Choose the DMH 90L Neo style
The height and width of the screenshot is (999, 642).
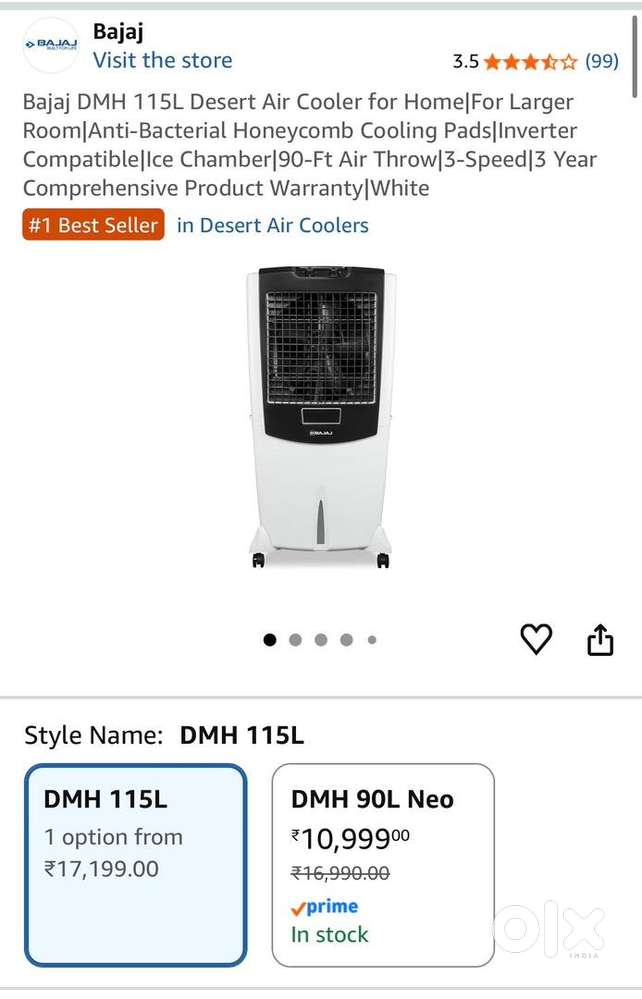pyautogui.click(x=383, y=865)
